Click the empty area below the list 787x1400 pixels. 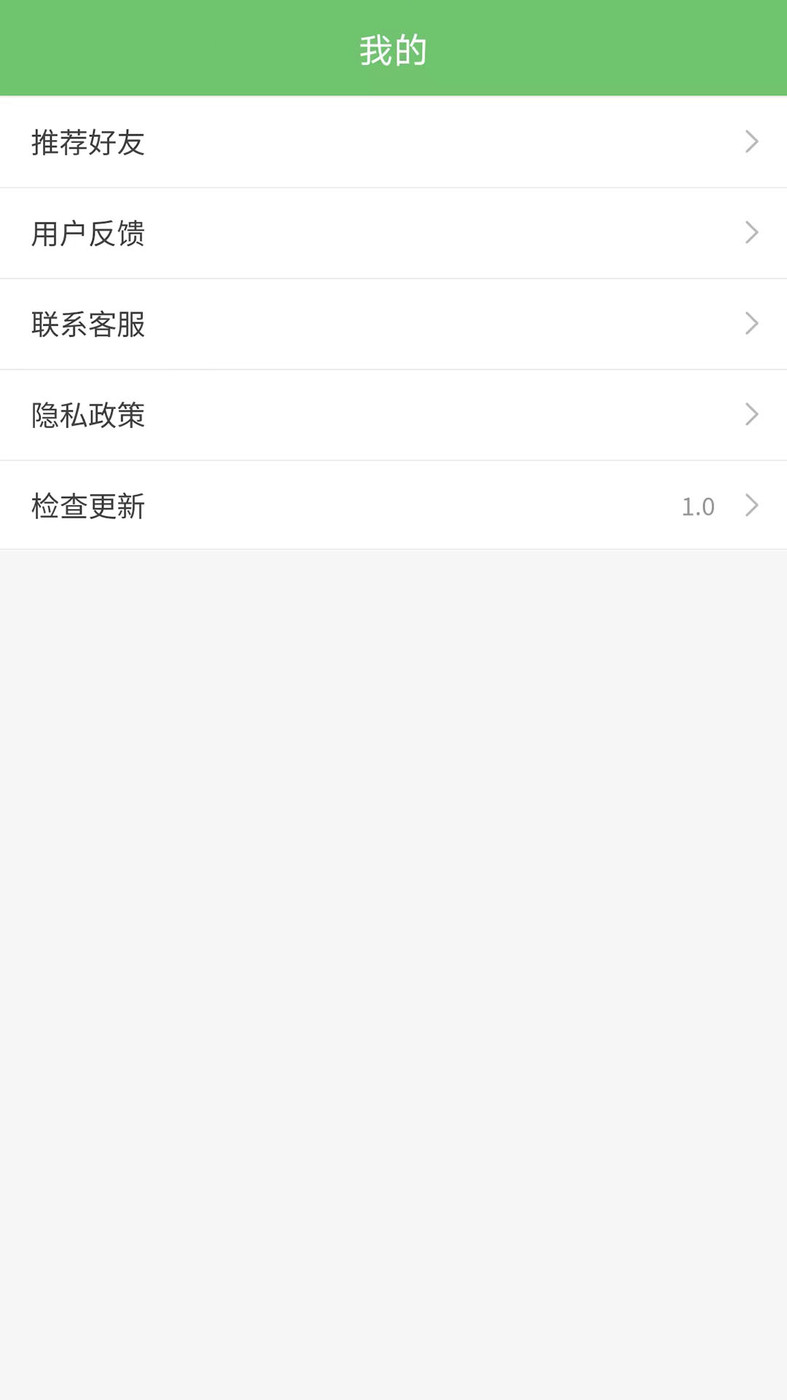[393, 900]
